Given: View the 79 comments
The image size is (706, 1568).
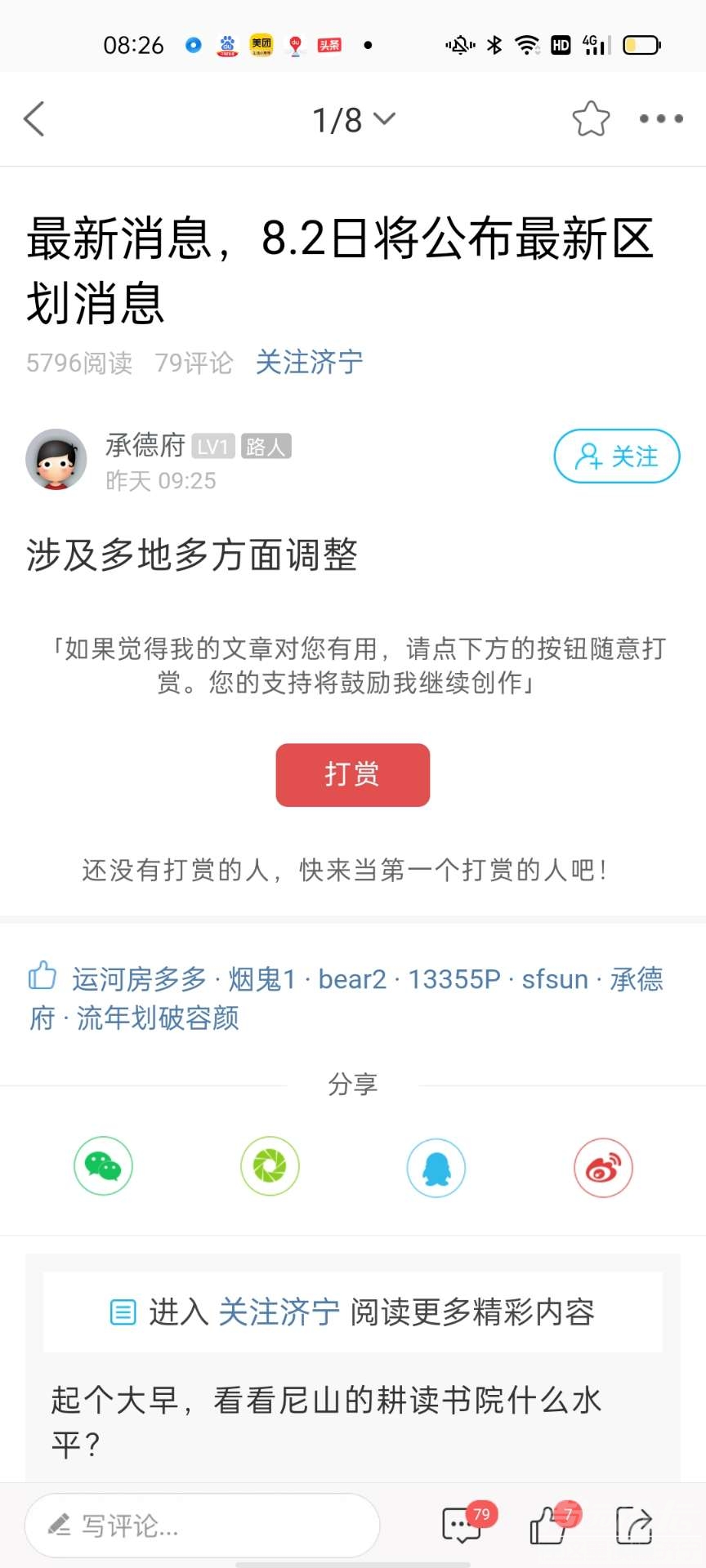Looking at the screenshot, I should [463, 1524].
